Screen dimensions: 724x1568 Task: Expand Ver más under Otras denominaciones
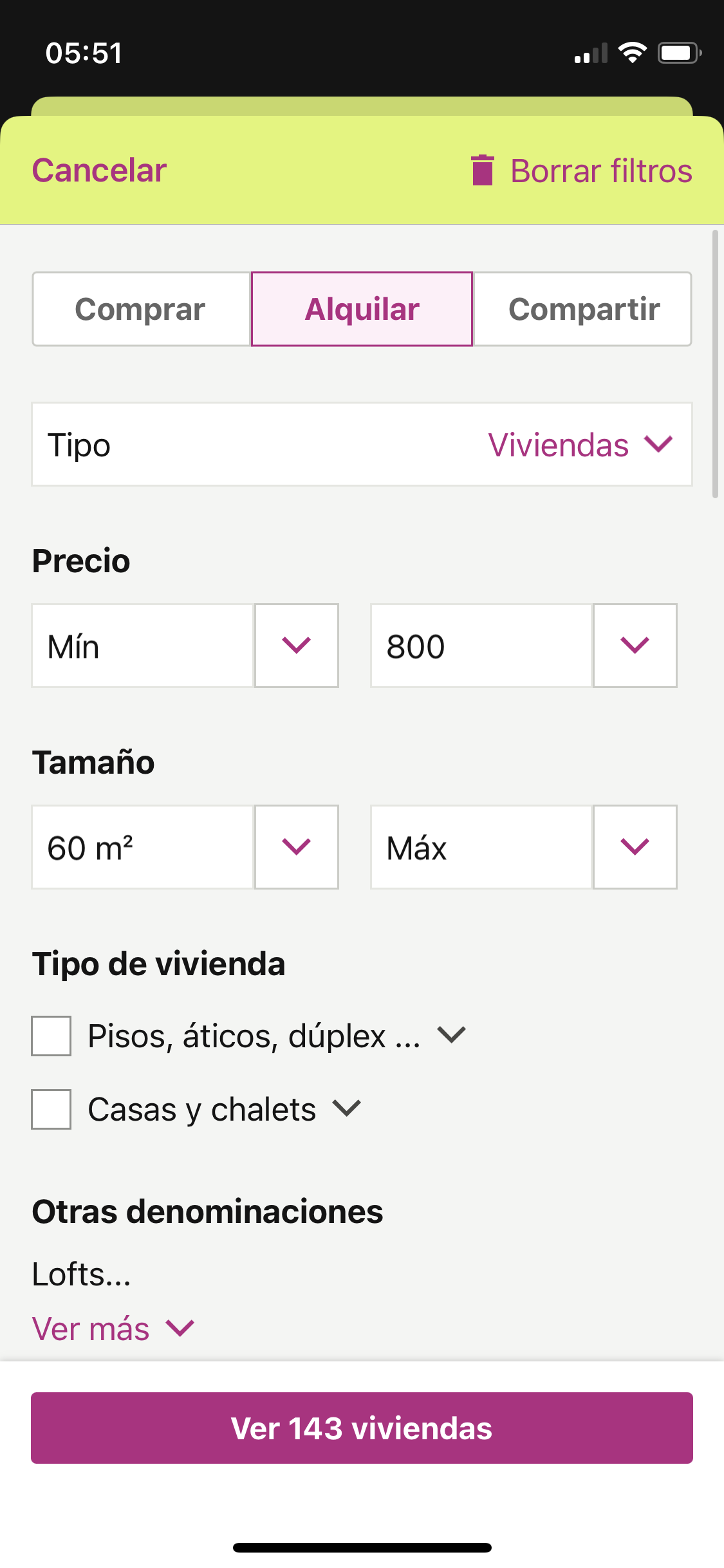tap(113, 1329)
